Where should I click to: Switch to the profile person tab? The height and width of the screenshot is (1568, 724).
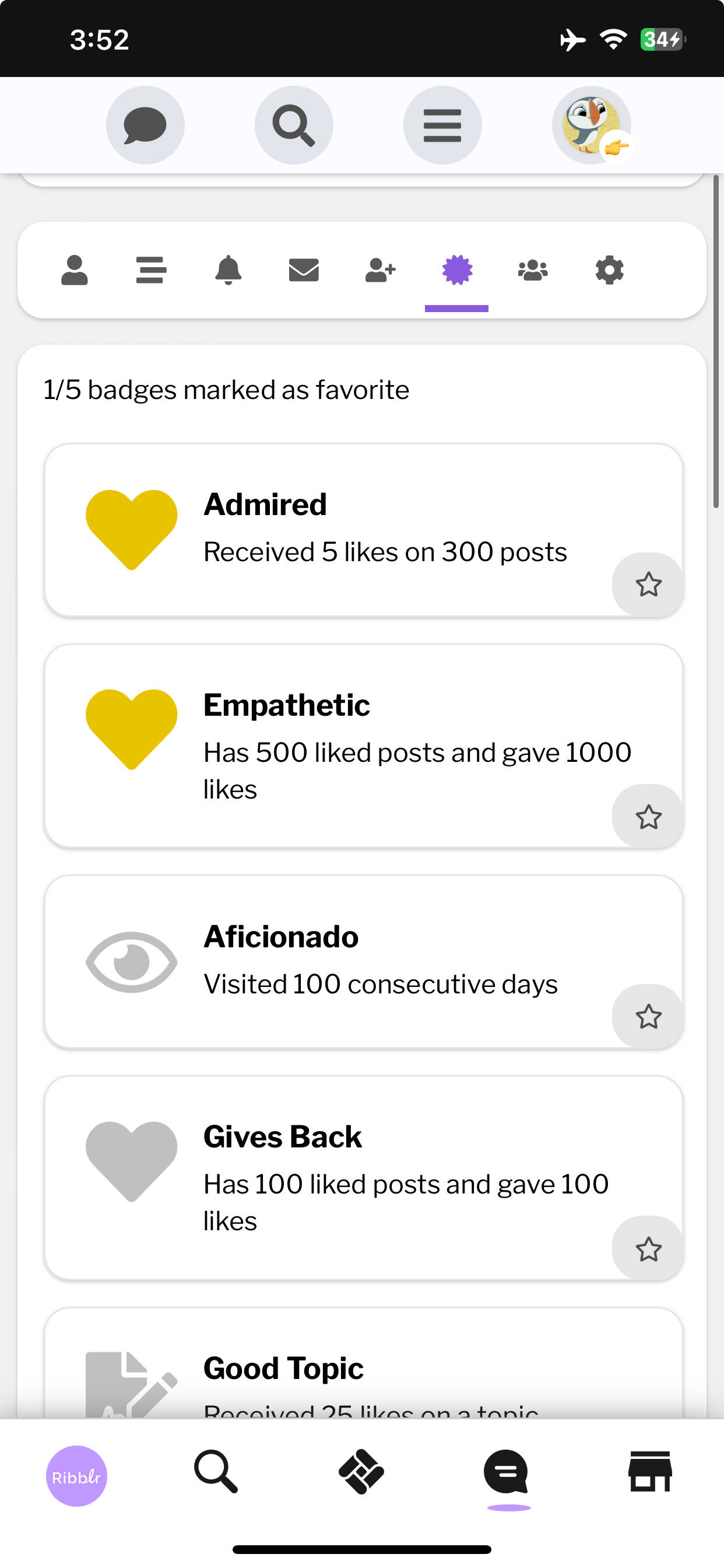tap(75, 270)
